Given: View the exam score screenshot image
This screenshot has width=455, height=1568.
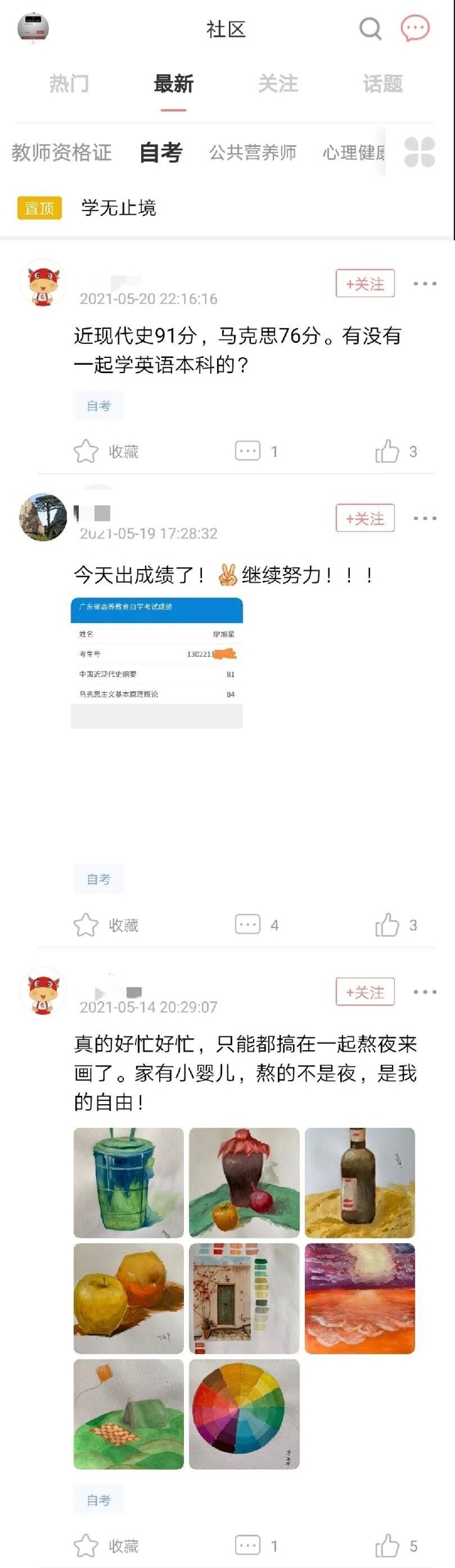Looking at the screenshot, I should pyautogui.click(x=157, y=662).
